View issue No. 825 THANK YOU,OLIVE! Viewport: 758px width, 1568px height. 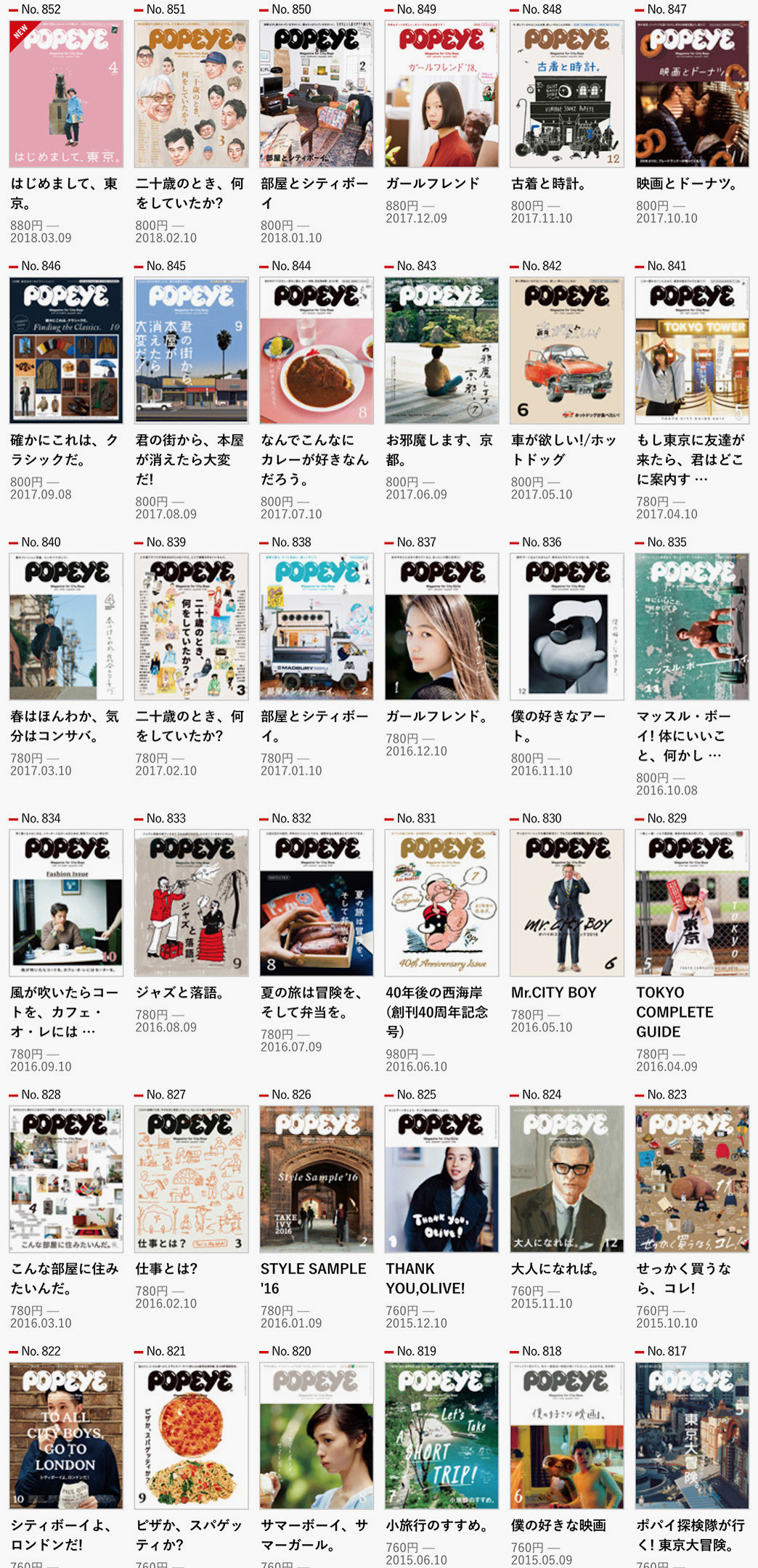point(441,1180)
